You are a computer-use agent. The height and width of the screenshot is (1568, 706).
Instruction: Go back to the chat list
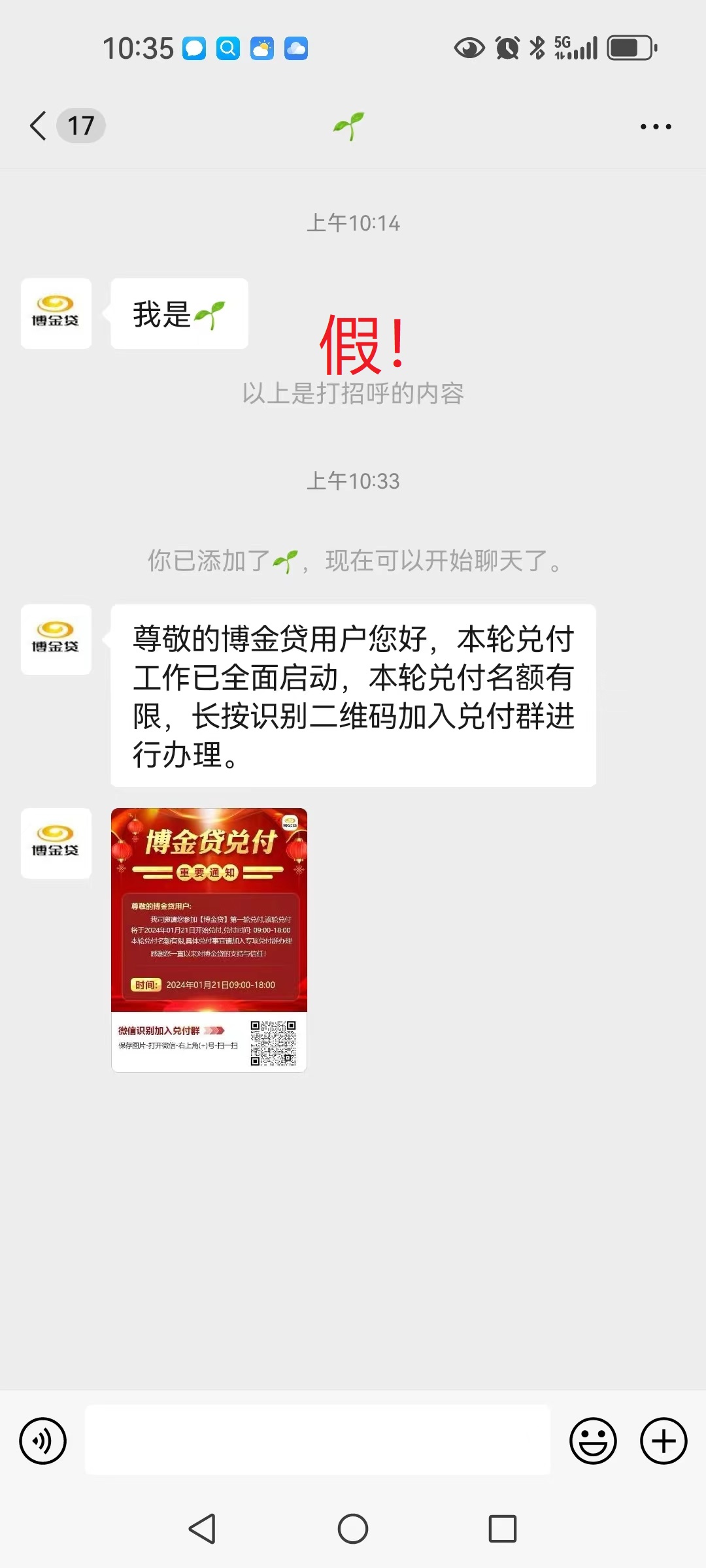coord(39,125)
